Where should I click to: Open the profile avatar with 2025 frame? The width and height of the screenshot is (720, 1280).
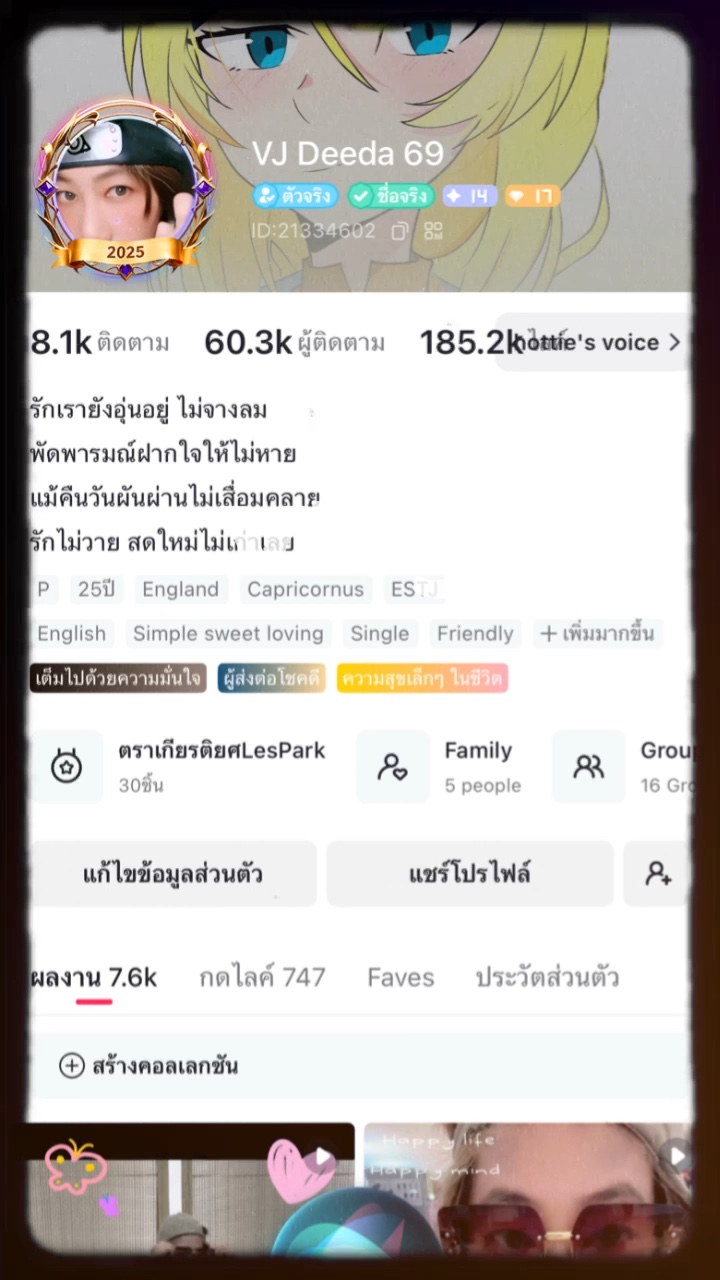[x=124, y=190]
